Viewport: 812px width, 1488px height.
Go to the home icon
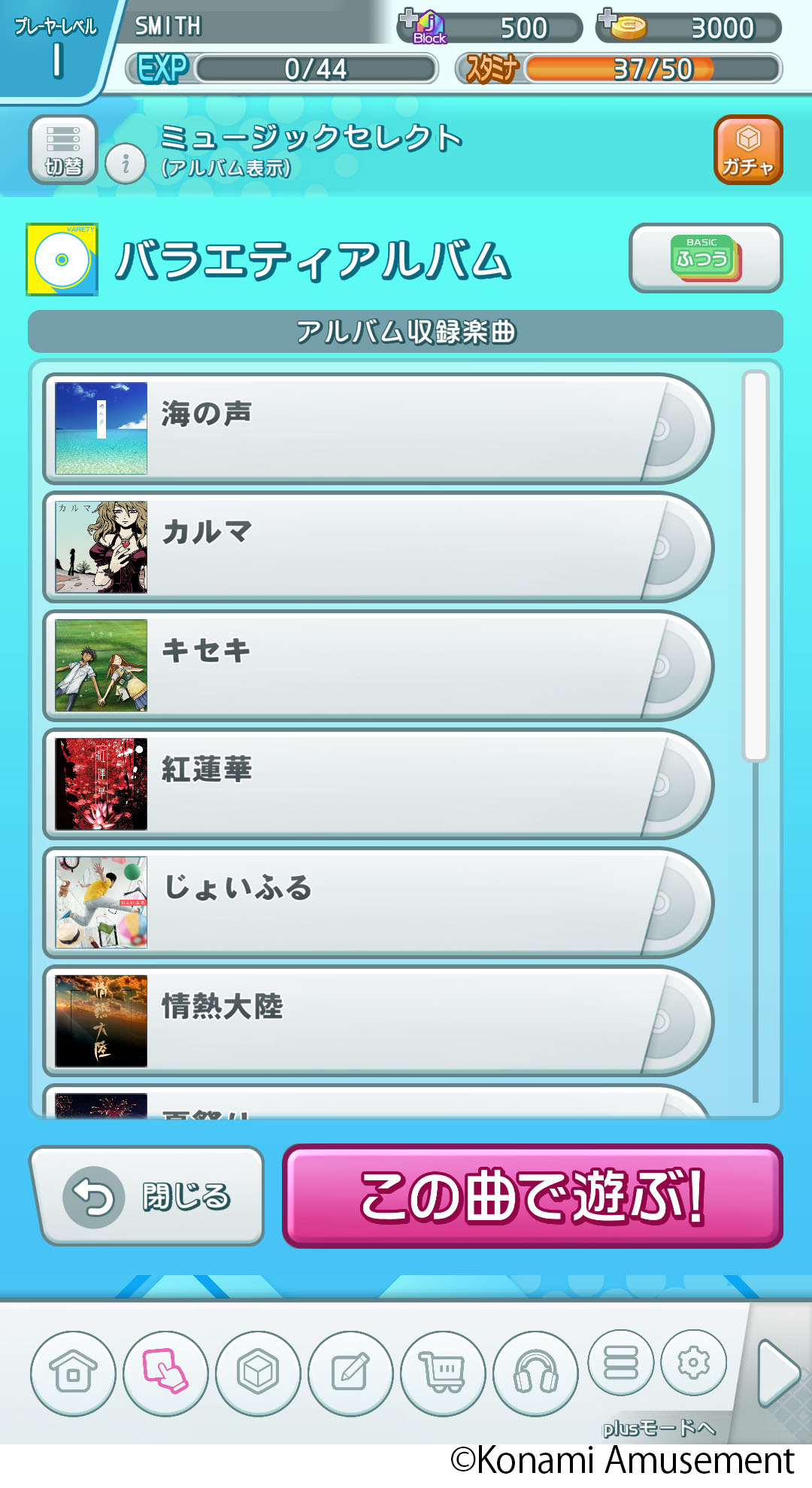coord(73,1374)
